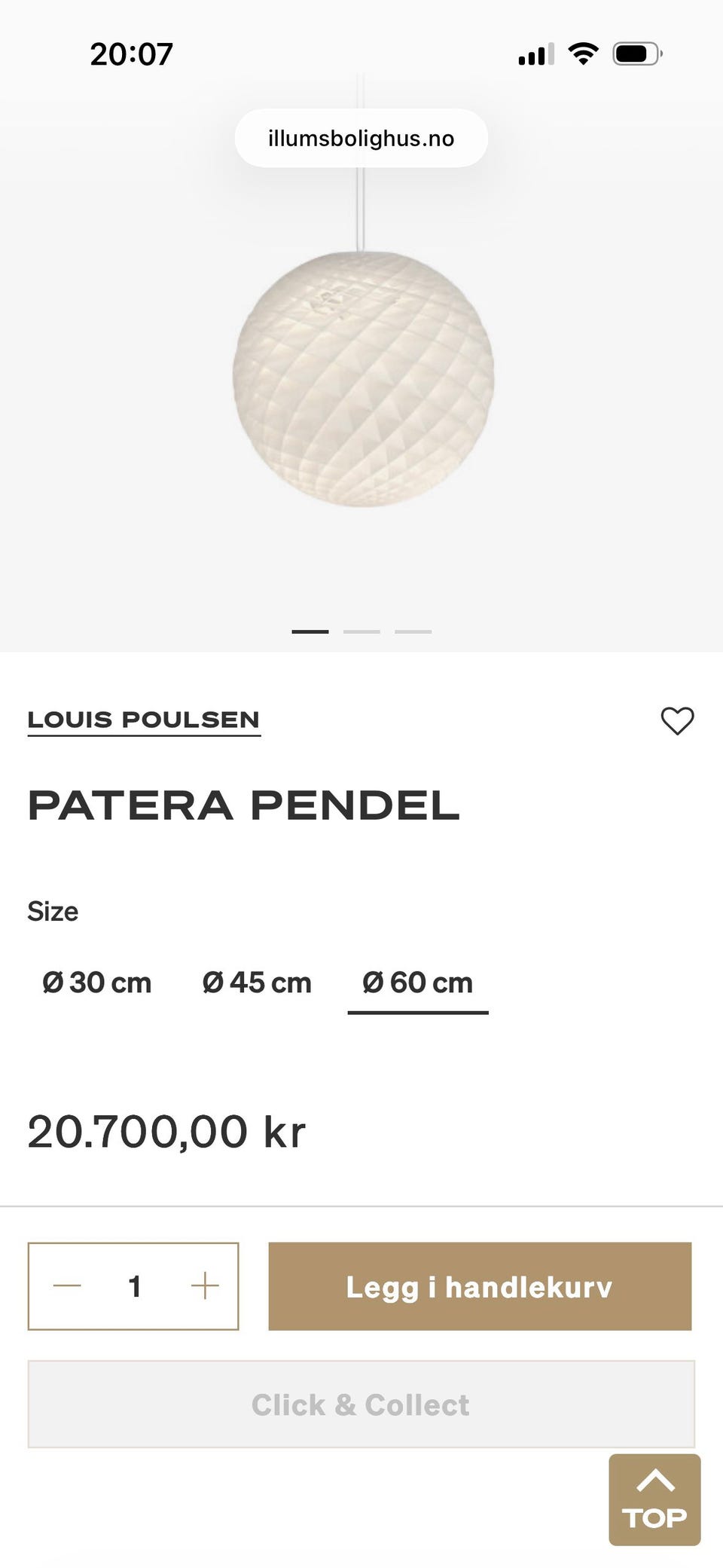
Task: Decrease quantity with the minus button
Action: tap(67, 1286)
